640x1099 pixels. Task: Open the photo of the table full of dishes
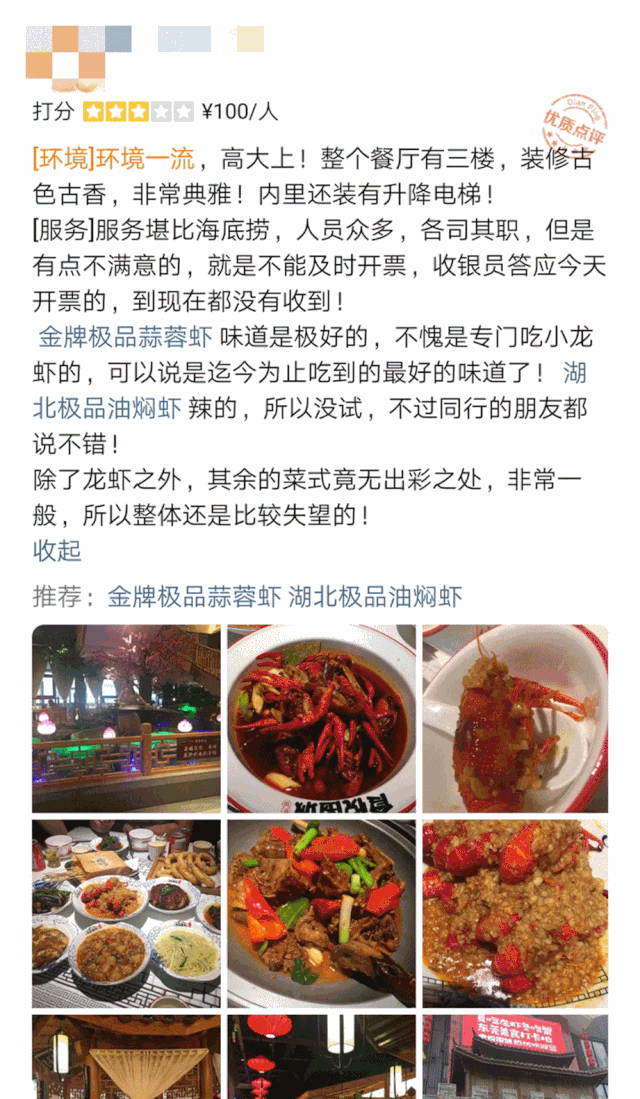[126, 913]
